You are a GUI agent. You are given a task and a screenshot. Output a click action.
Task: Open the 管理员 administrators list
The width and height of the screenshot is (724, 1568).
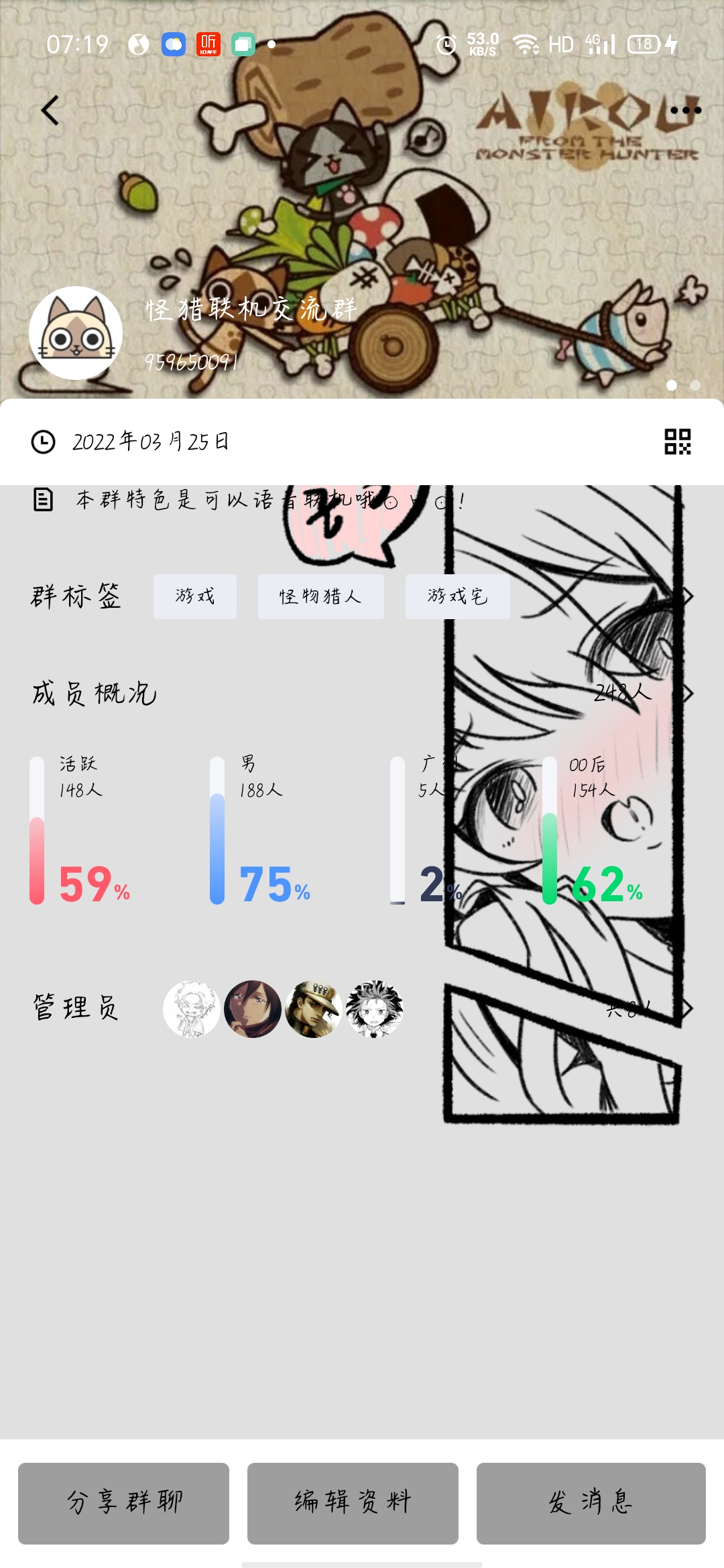pyautogui.click(x=686, y=1008)
